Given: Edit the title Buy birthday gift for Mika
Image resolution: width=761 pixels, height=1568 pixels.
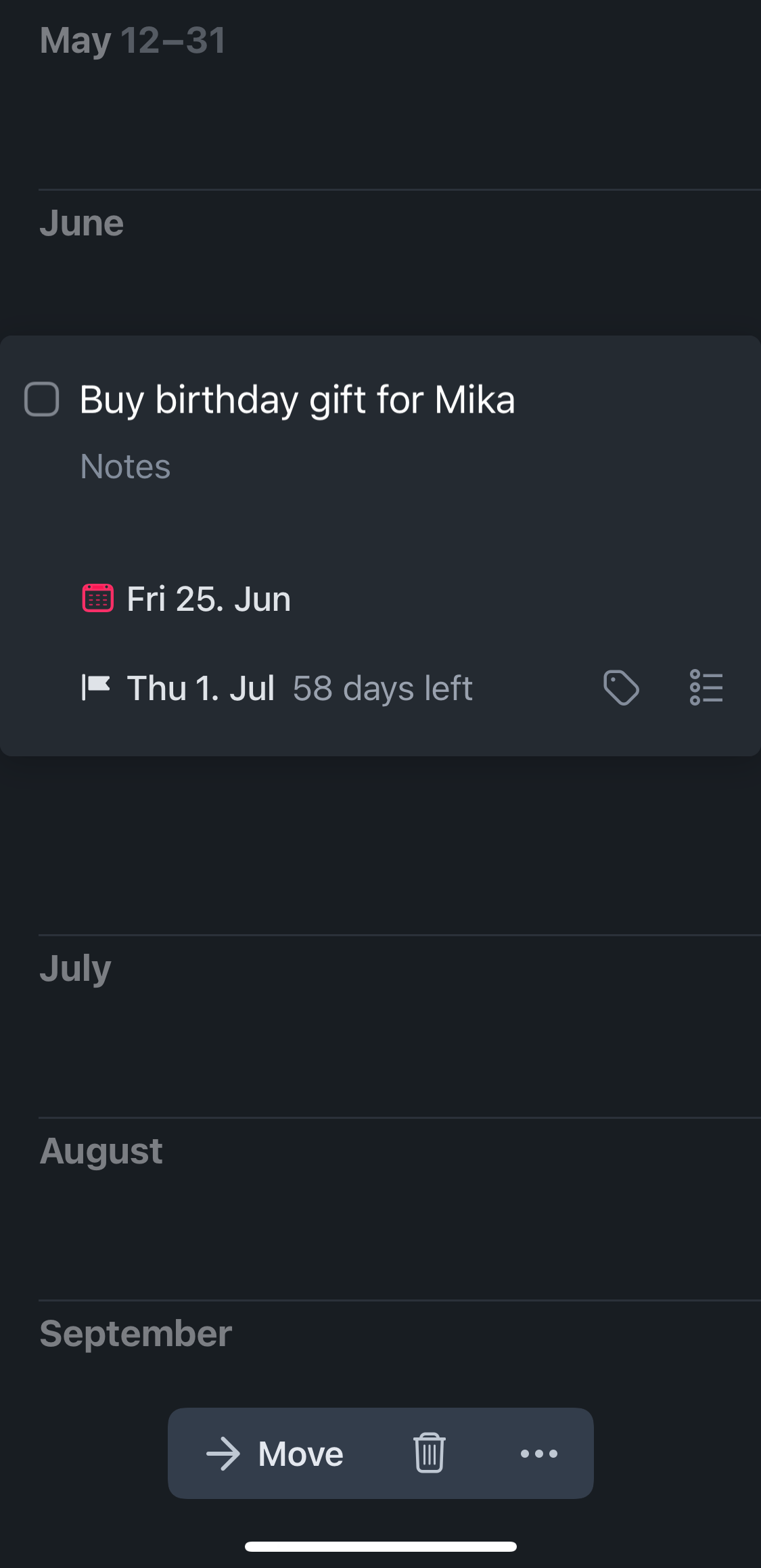Looking at the screenshot, I should click(x=298, y=399).
